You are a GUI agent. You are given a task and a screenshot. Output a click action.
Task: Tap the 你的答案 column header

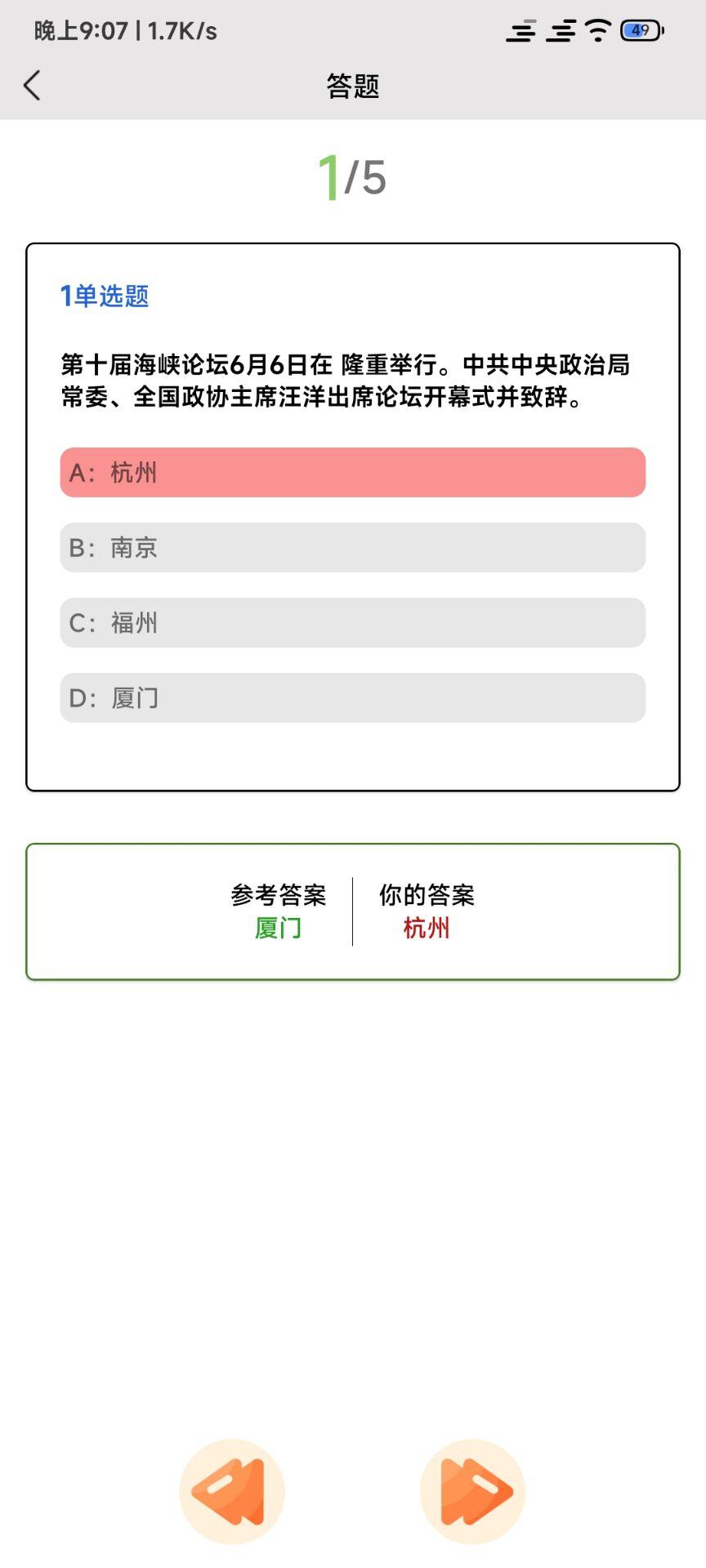pyautogui.click(x=427, y=894)
